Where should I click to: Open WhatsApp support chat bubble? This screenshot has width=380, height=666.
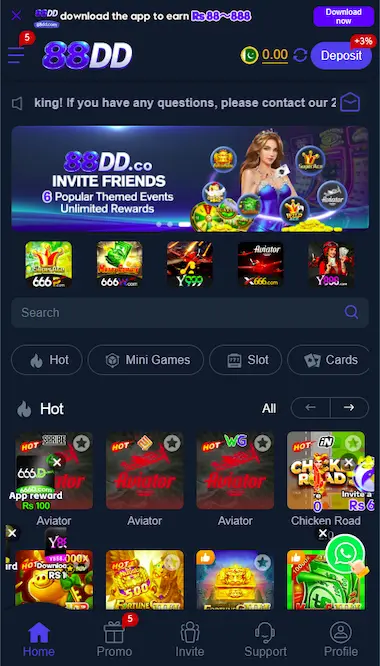tap(345, 554)
